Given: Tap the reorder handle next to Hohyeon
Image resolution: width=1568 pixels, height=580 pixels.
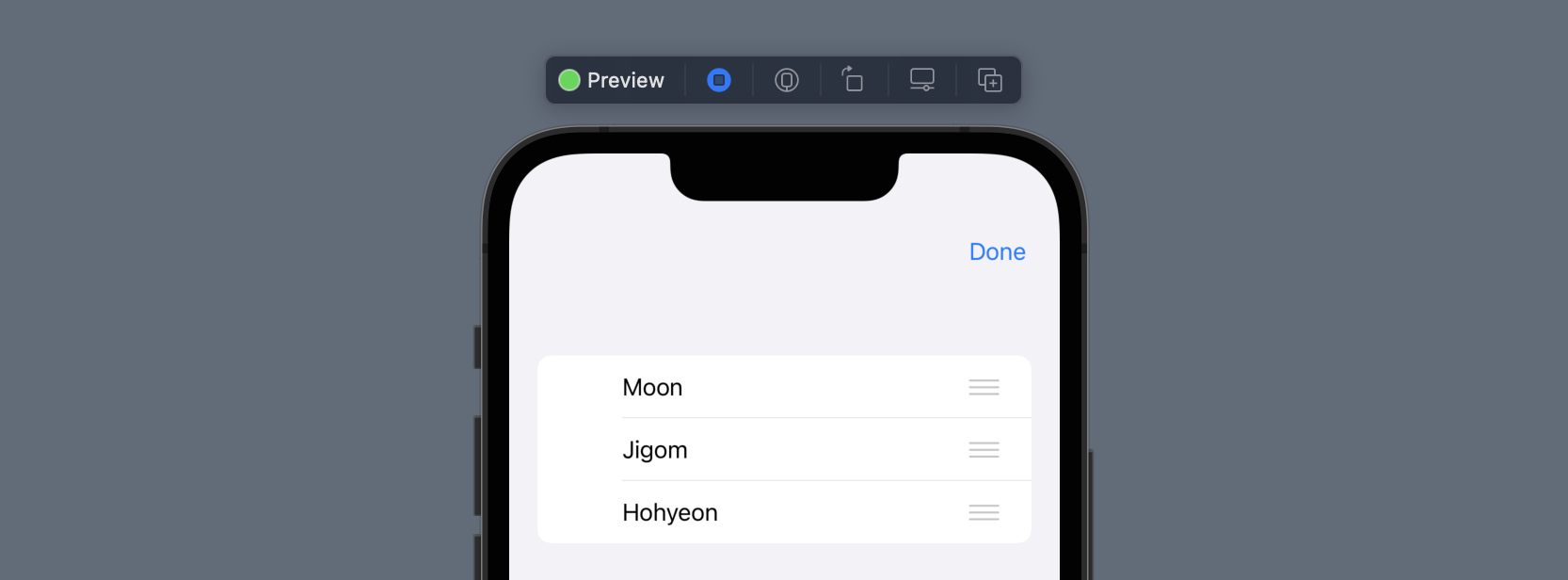Looking at the screenshot, I should [984, 512].
